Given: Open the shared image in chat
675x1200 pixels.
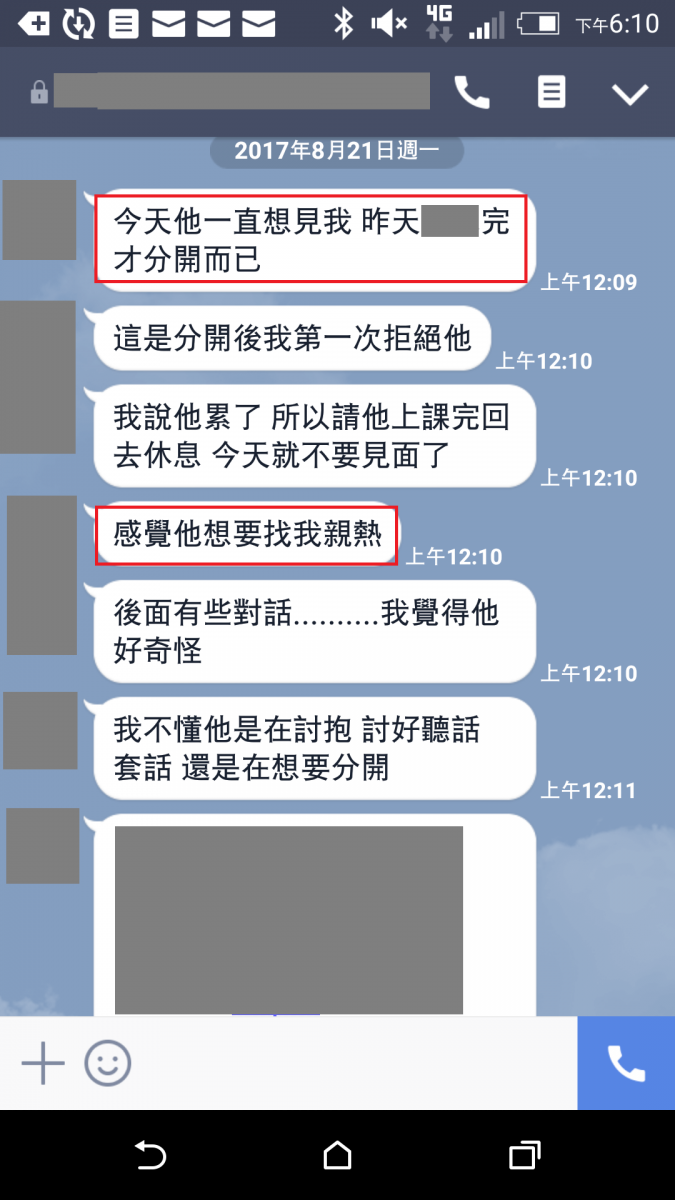Looking at the screenshot, I should (288, 920).
